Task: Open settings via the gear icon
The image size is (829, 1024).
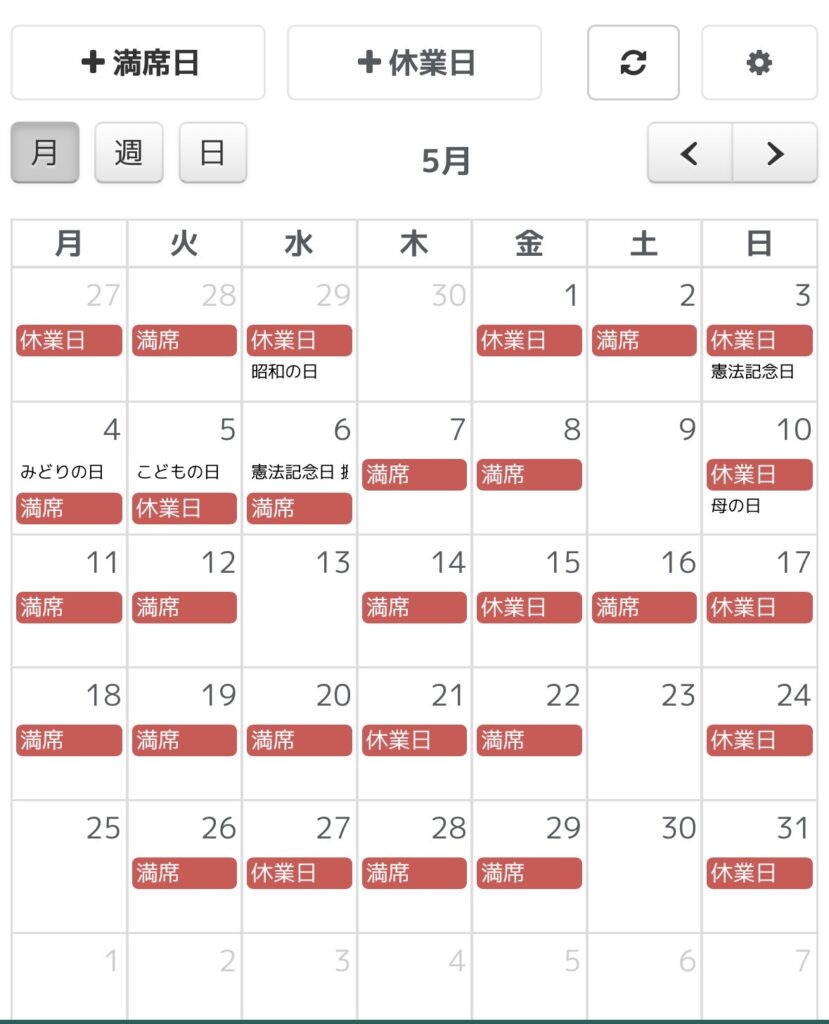Action: coord(759,63)
